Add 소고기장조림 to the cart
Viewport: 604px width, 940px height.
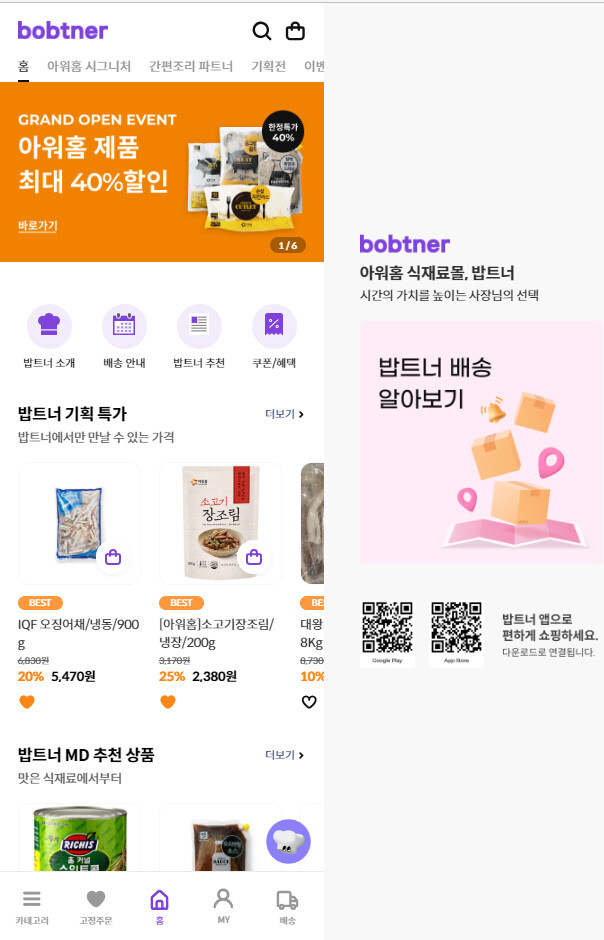(x=254, y=557)
